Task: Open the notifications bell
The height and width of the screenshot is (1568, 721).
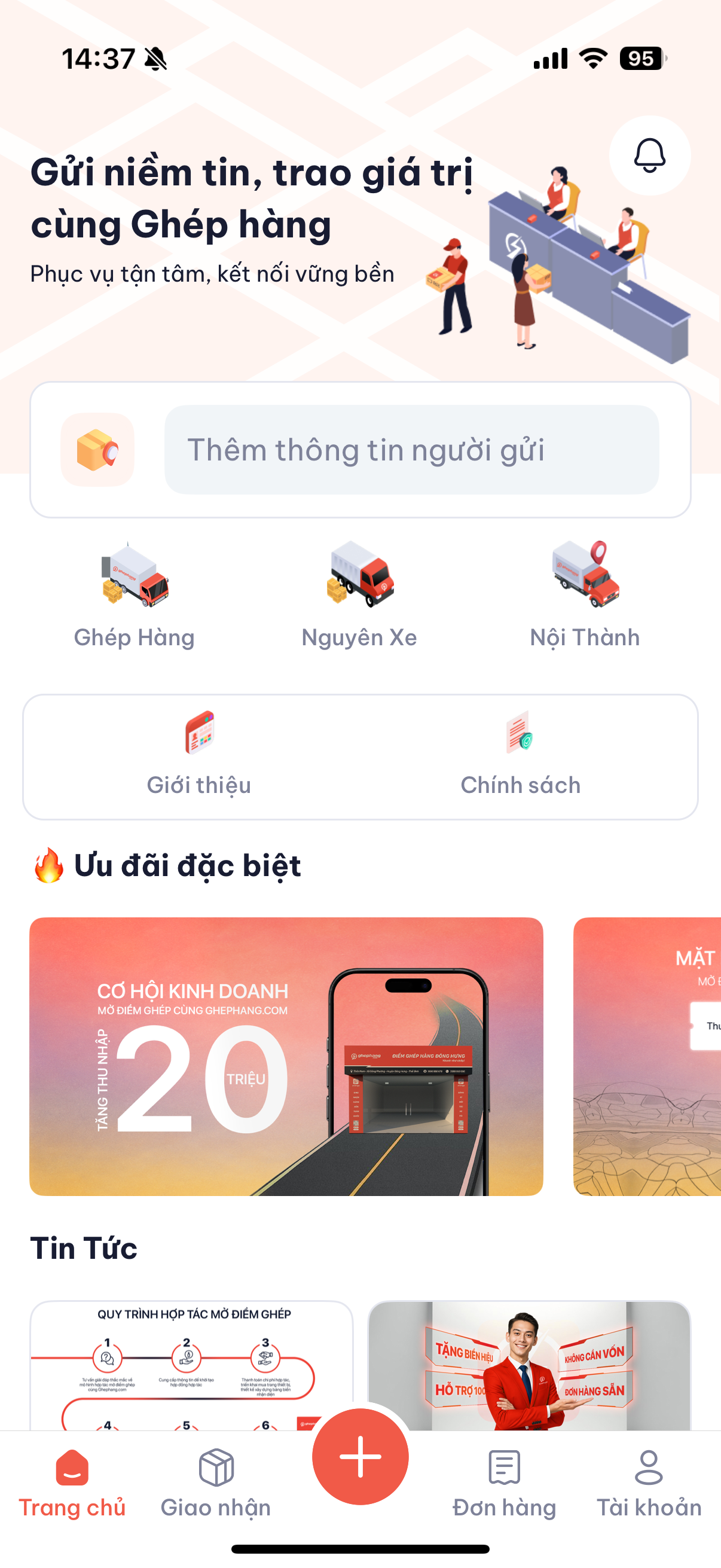Action: (649, 156)
